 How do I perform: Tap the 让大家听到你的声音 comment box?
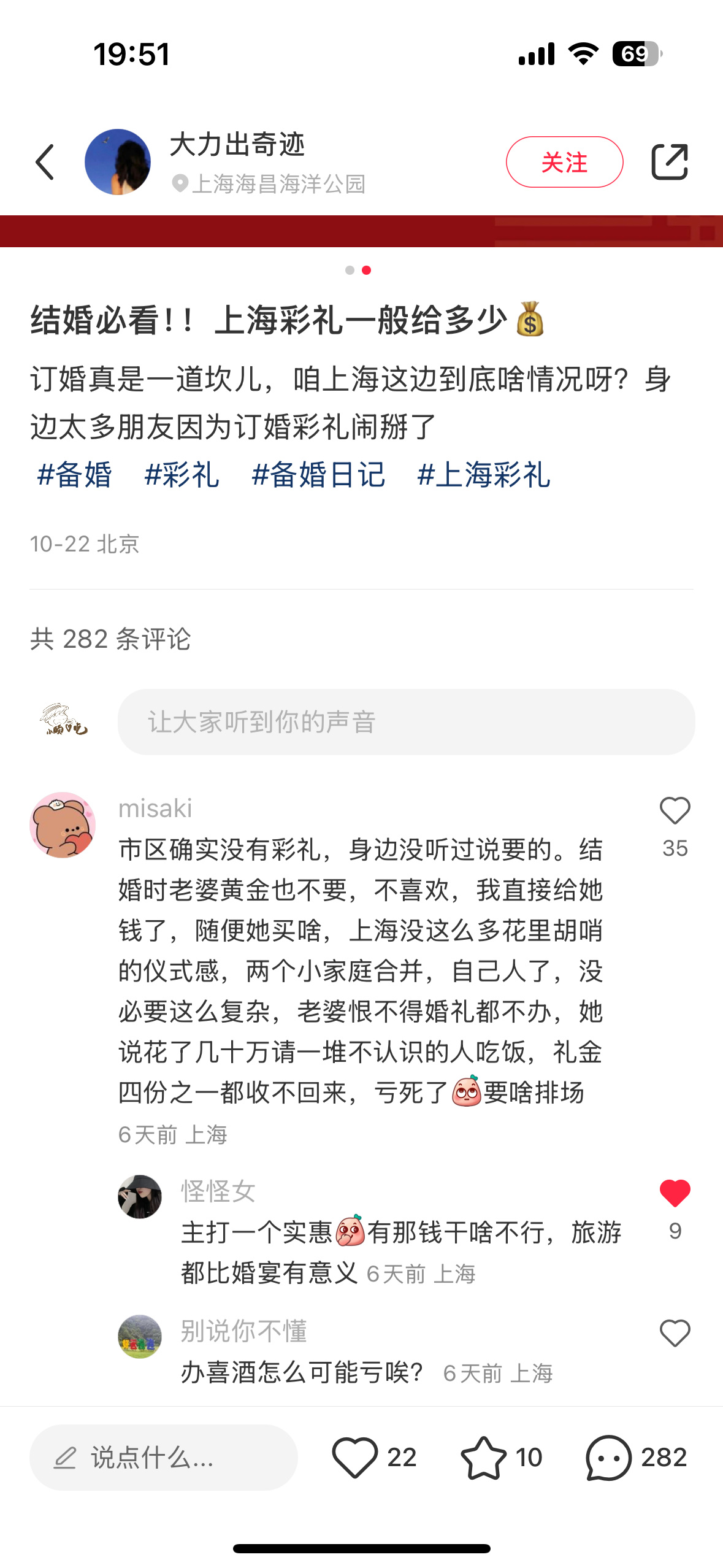tap(406, 722)
